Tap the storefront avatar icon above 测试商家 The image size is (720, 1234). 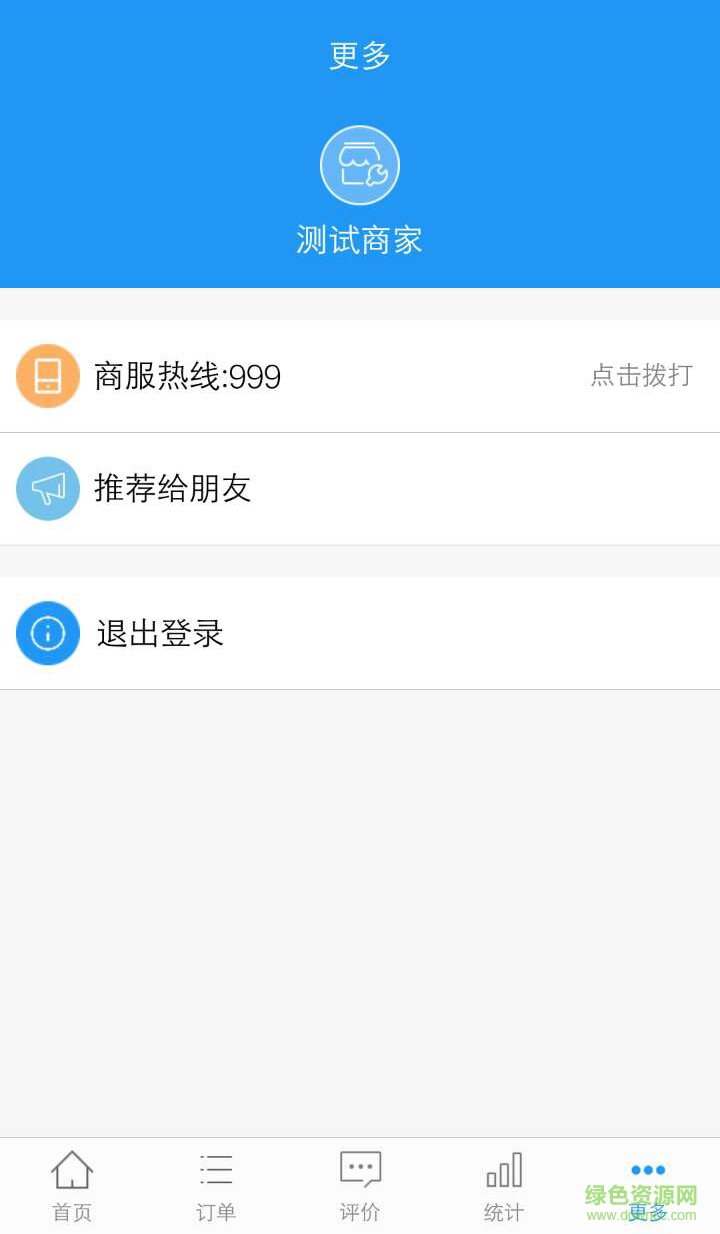(359, 164)
